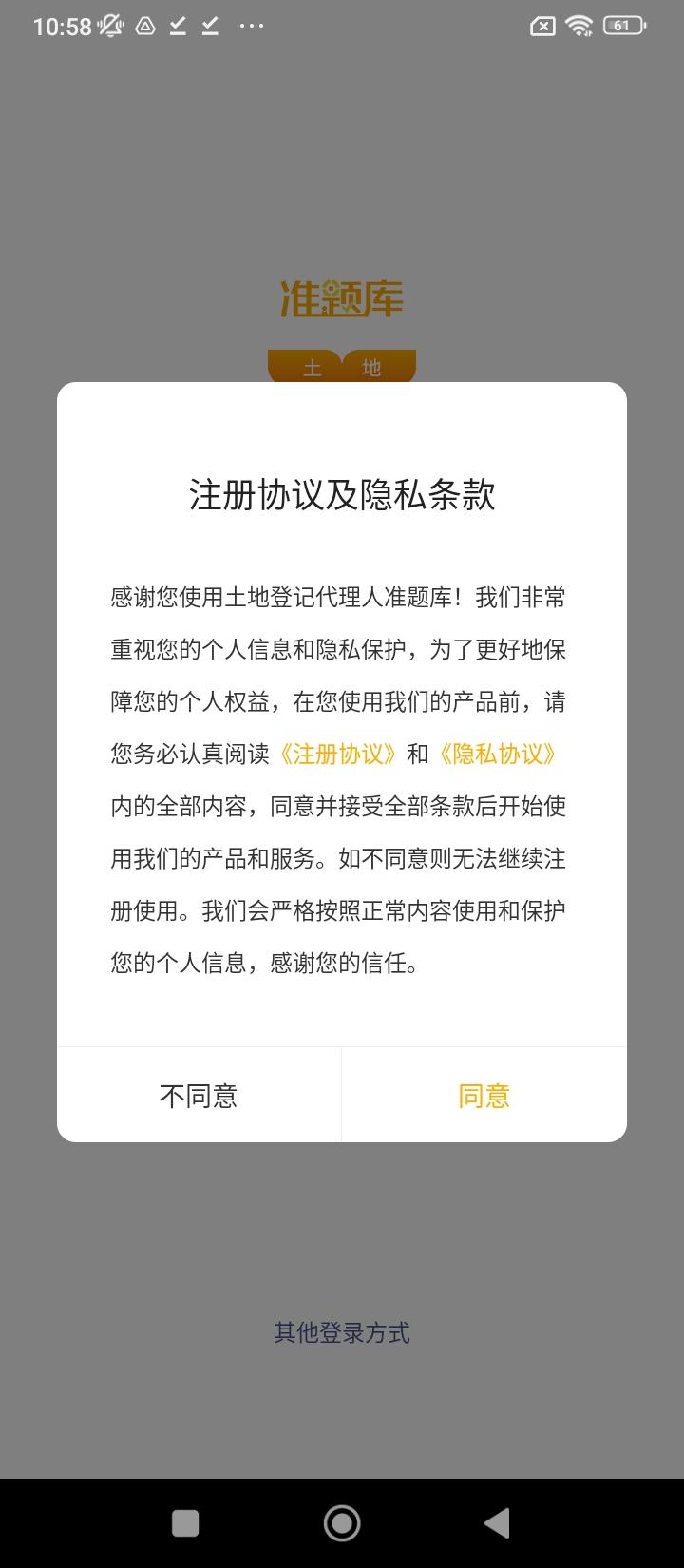Image resolution: width=684 pixels, height=1568 pixels.
Task: Tap 同意 to accept the agreement
Action: pos(484,1095)
